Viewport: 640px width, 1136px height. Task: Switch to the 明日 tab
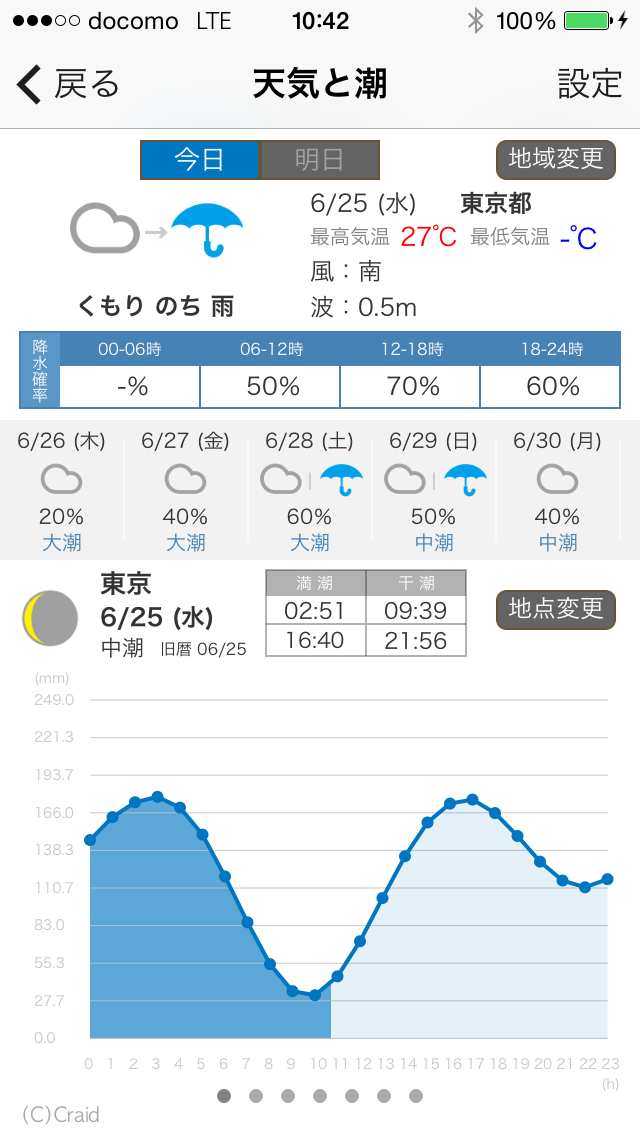pos(319,159)
